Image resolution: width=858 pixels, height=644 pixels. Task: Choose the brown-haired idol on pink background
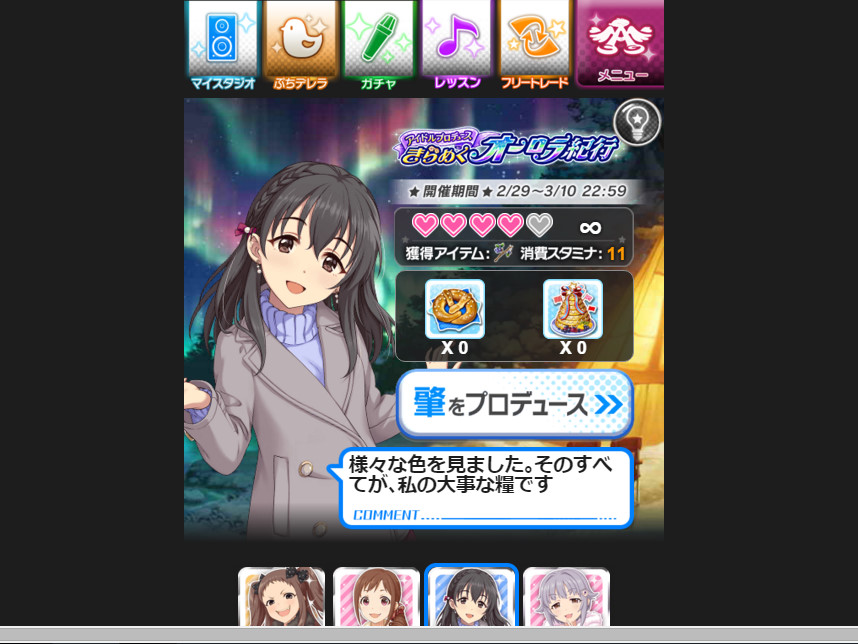click(x=377, y=598)
